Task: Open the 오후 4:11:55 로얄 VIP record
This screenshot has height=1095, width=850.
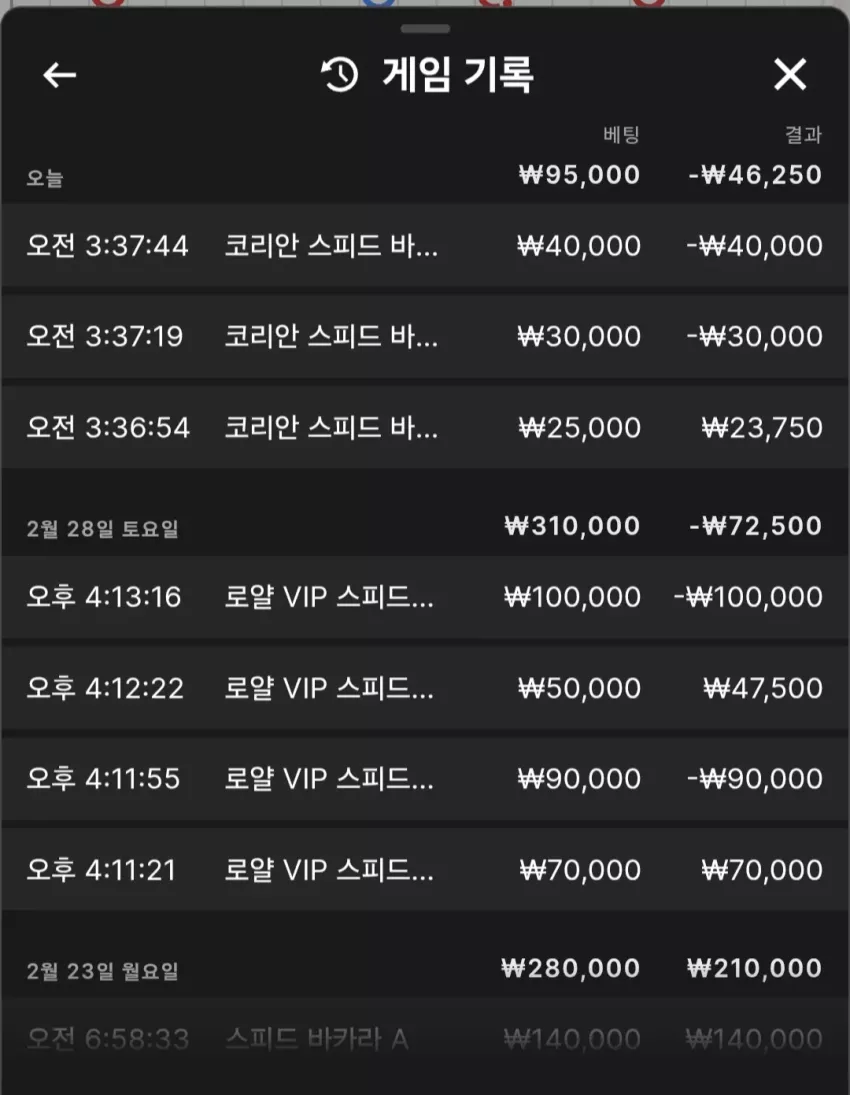Action: pyautogui.click(x=425, y=779)
